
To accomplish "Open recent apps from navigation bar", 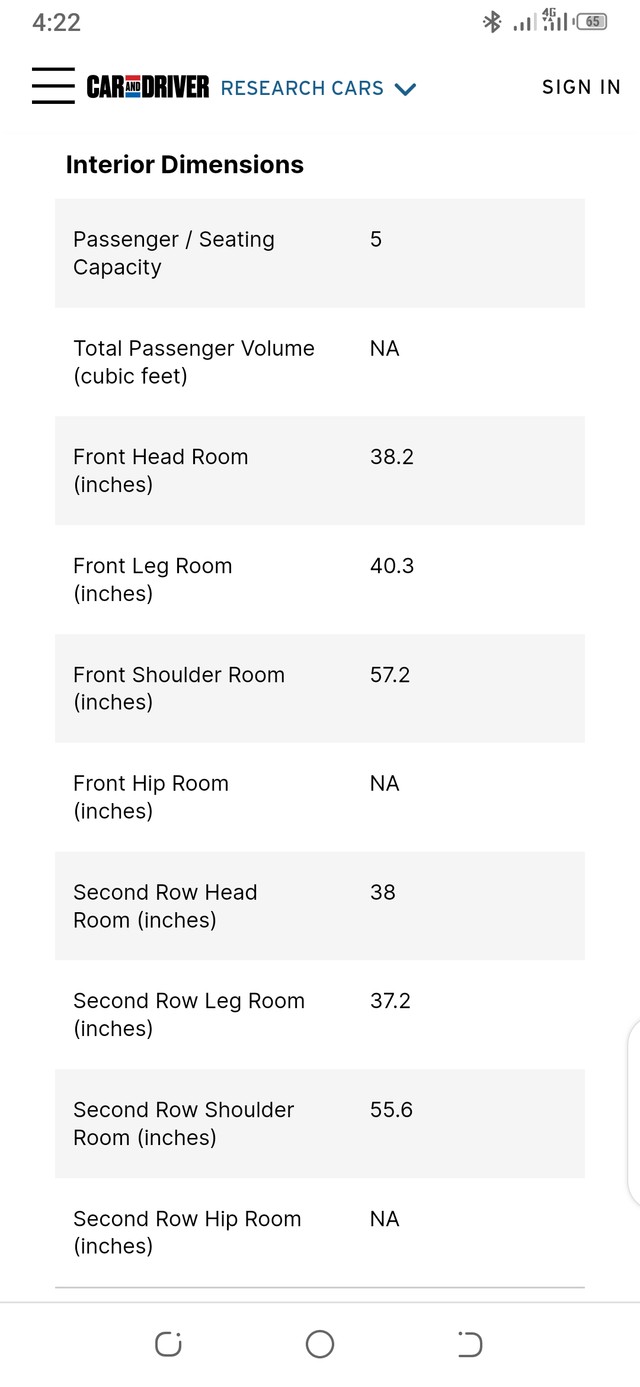I will pyautogui.click(x=168, y=1344).
